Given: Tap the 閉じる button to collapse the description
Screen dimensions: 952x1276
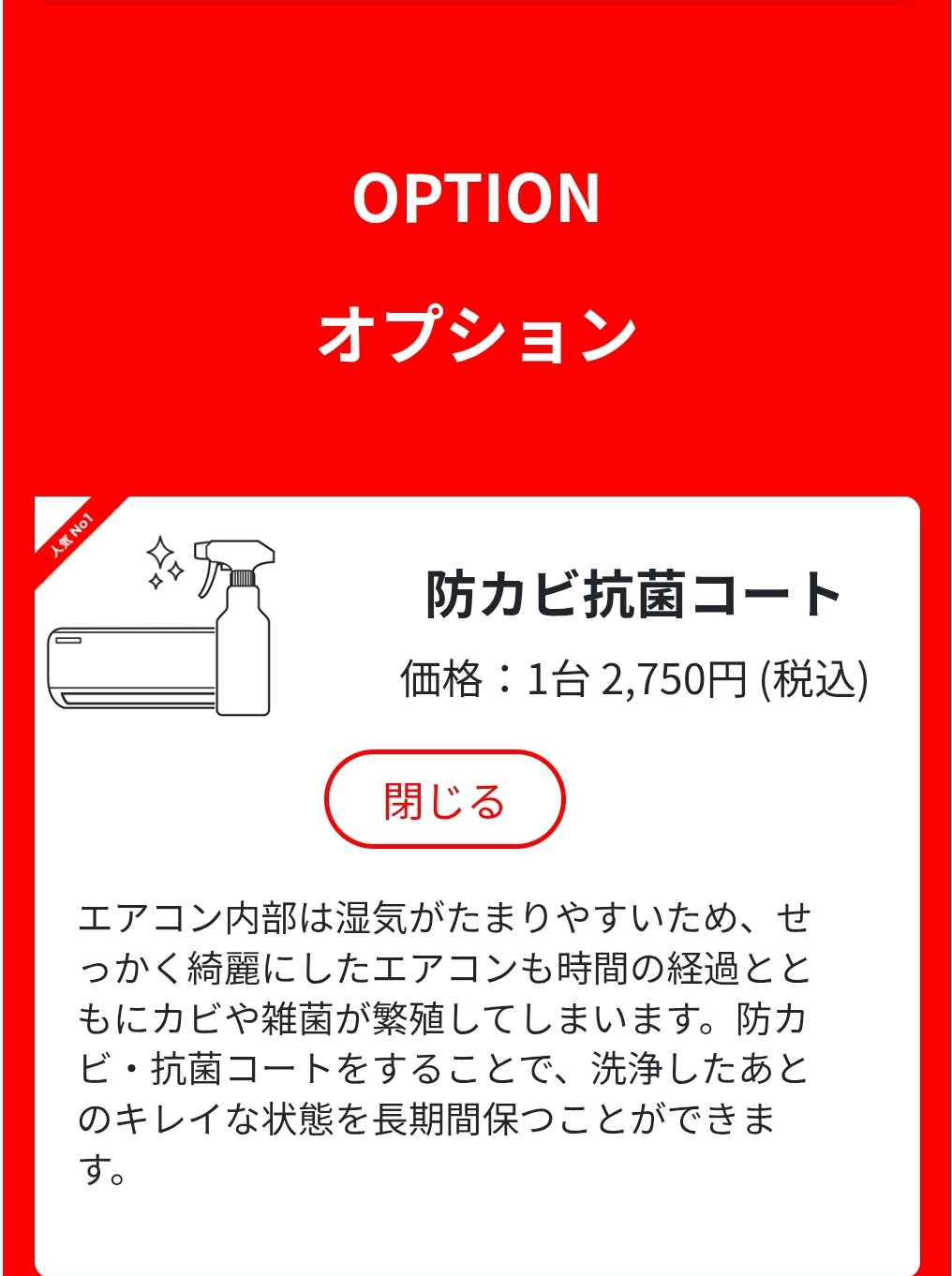Looking at the screenshot, I should (x=444, y=799).
